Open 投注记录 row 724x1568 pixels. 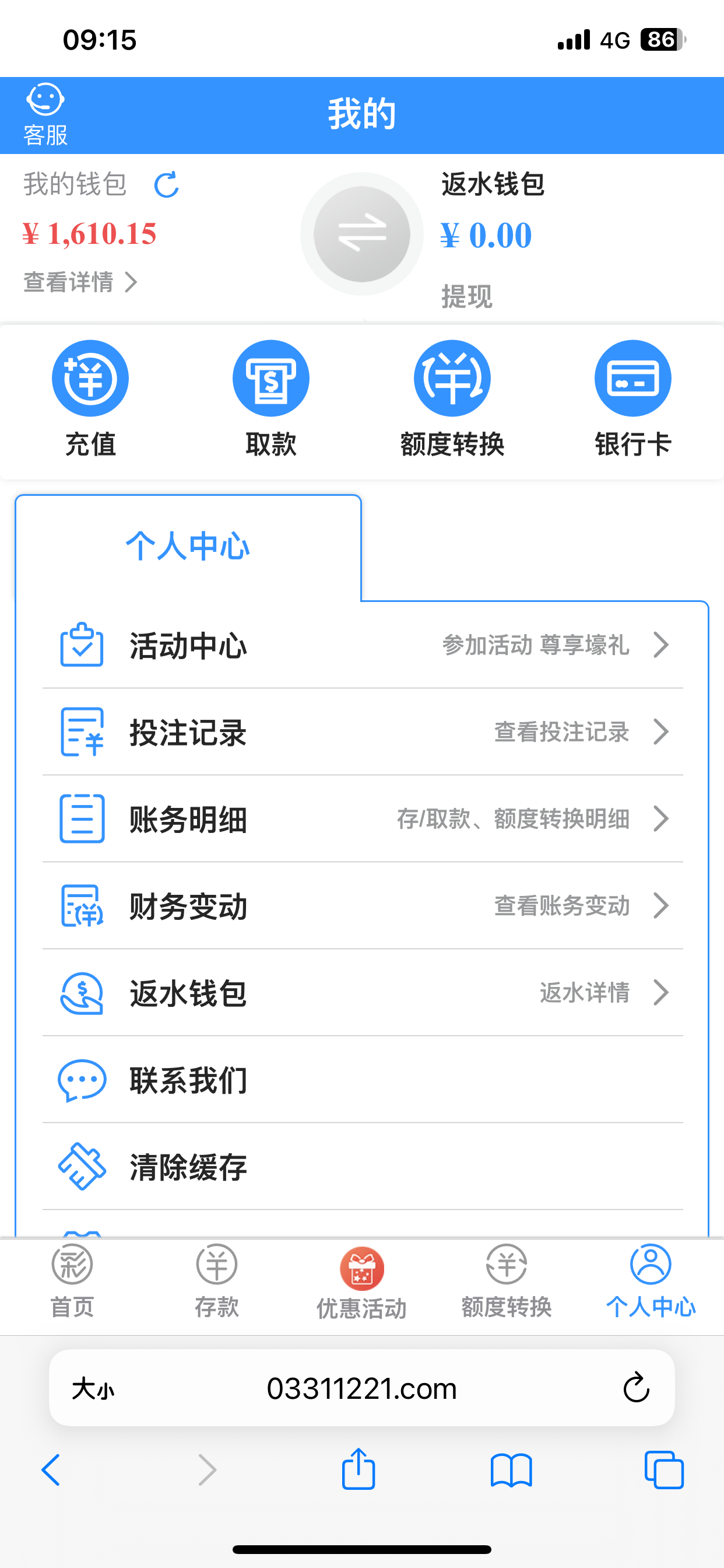(x=363, y=732)
